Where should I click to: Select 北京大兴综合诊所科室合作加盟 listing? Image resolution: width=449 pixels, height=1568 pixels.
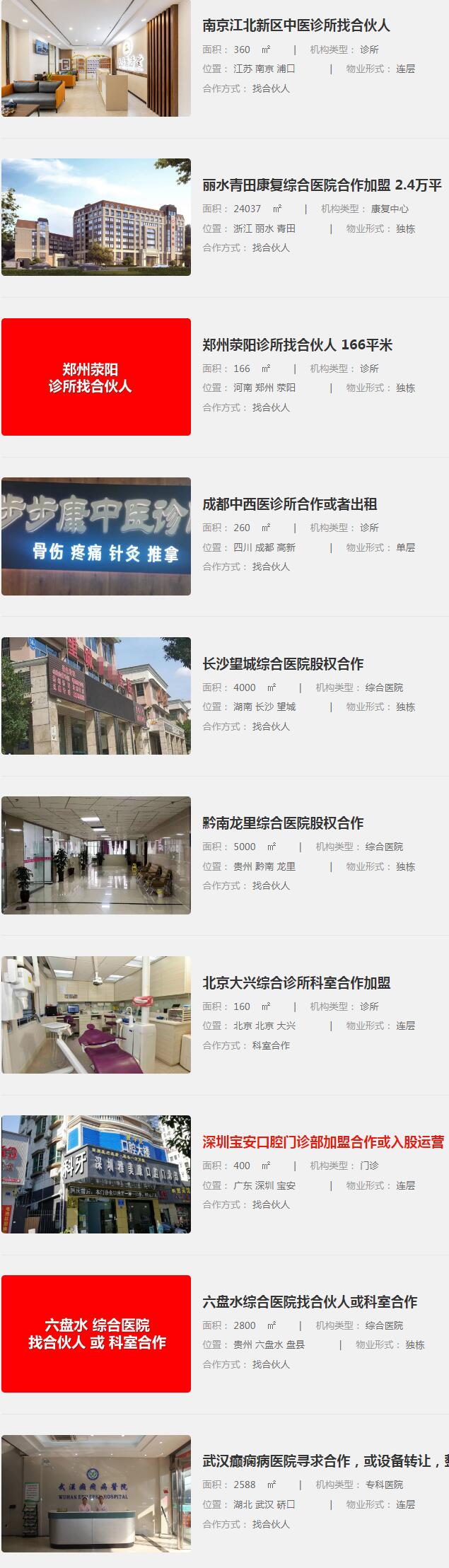click(x=296, y=982)
